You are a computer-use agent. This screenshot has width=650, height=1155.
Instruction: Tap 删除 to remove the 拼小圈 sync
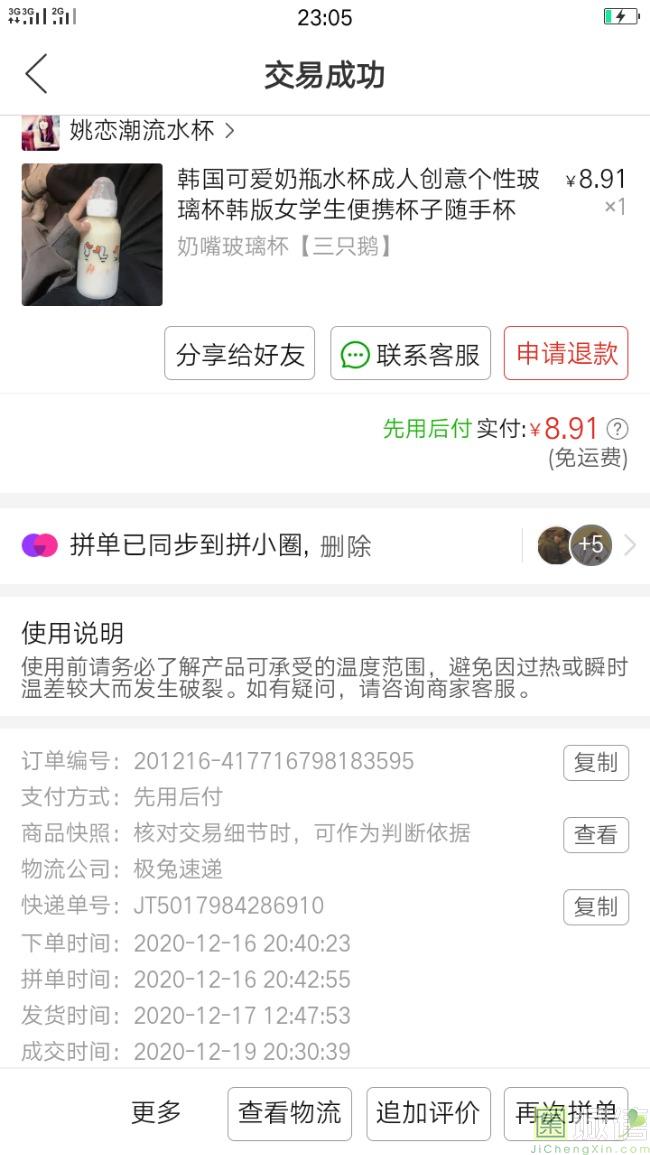click(x=346, y=547)
